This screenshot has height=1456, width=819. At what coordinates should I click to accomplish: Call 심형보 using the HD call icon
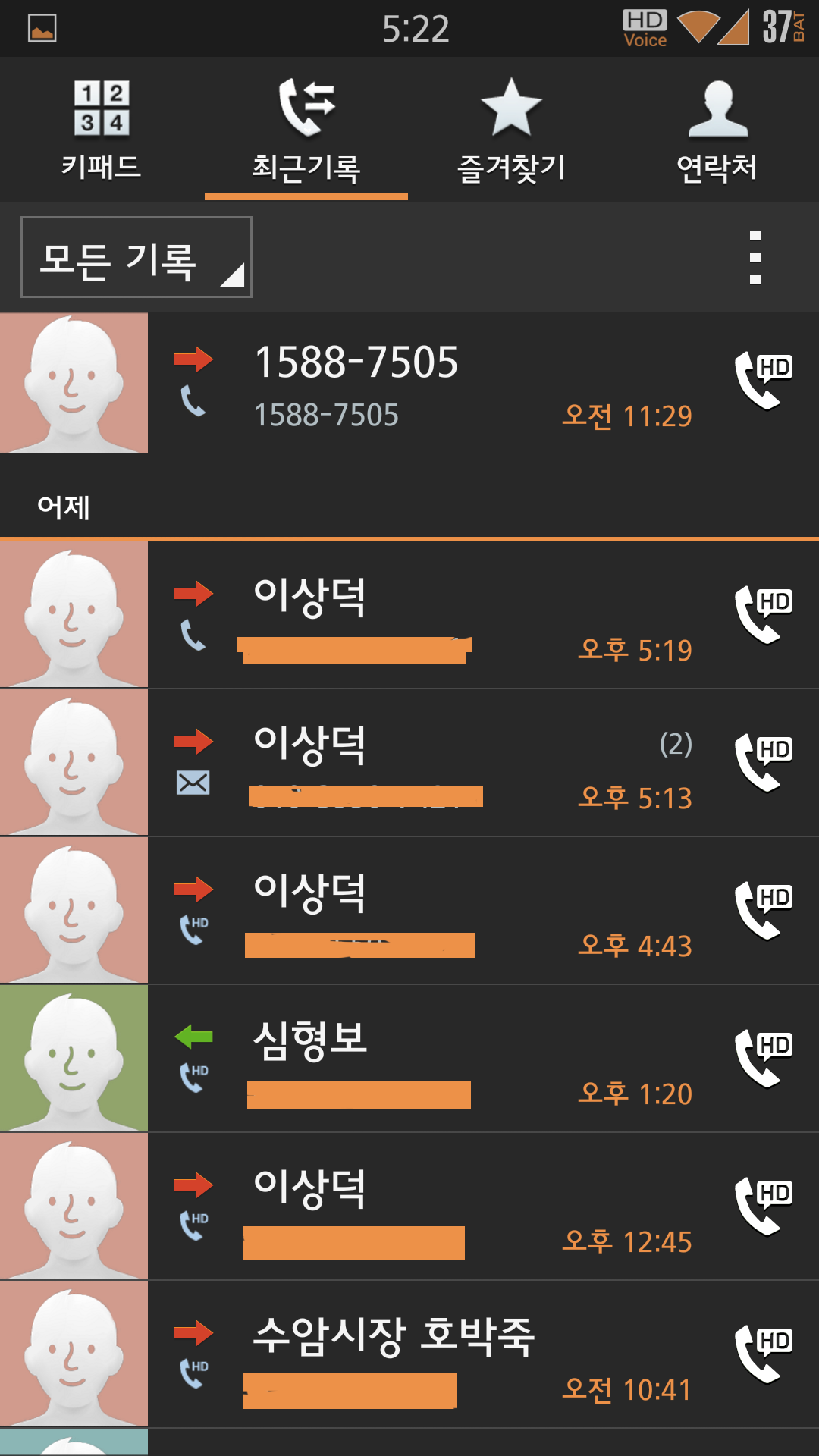point(763,1058)
